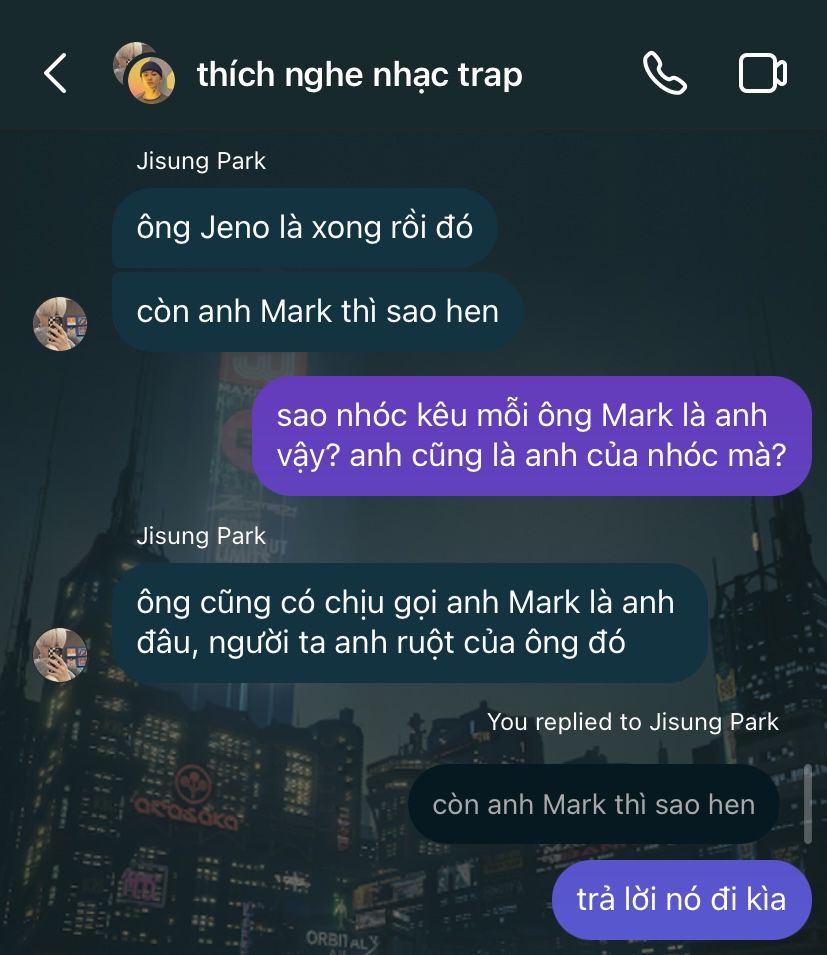Go back to the chat list
The image size is (827, 955).
click(55, 74)
